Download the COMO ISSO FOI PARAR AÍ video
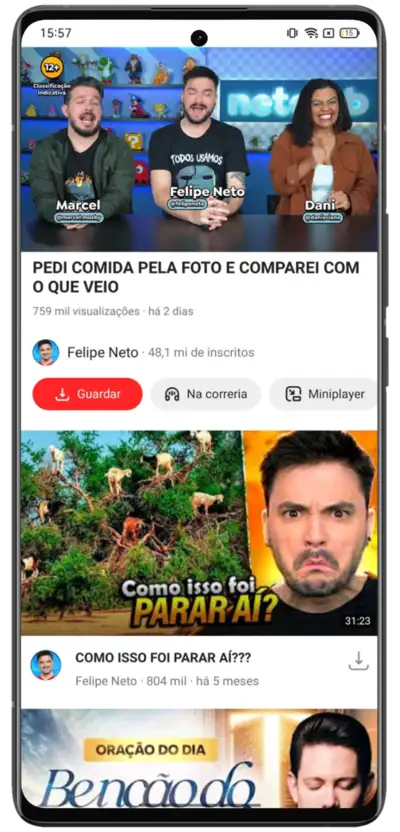 [359, 660]
